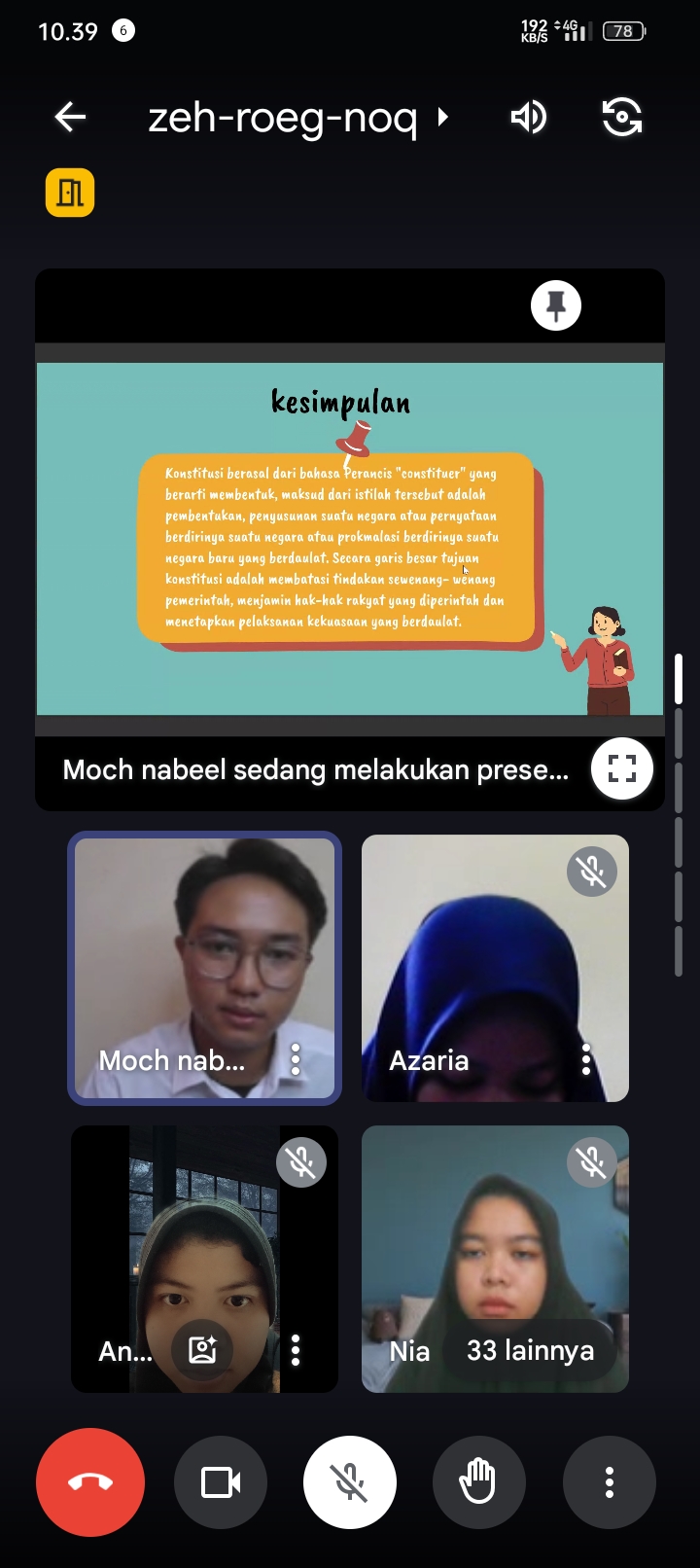700x1568 pixels.
Task: Switch the camera
Action: point(622,118)
